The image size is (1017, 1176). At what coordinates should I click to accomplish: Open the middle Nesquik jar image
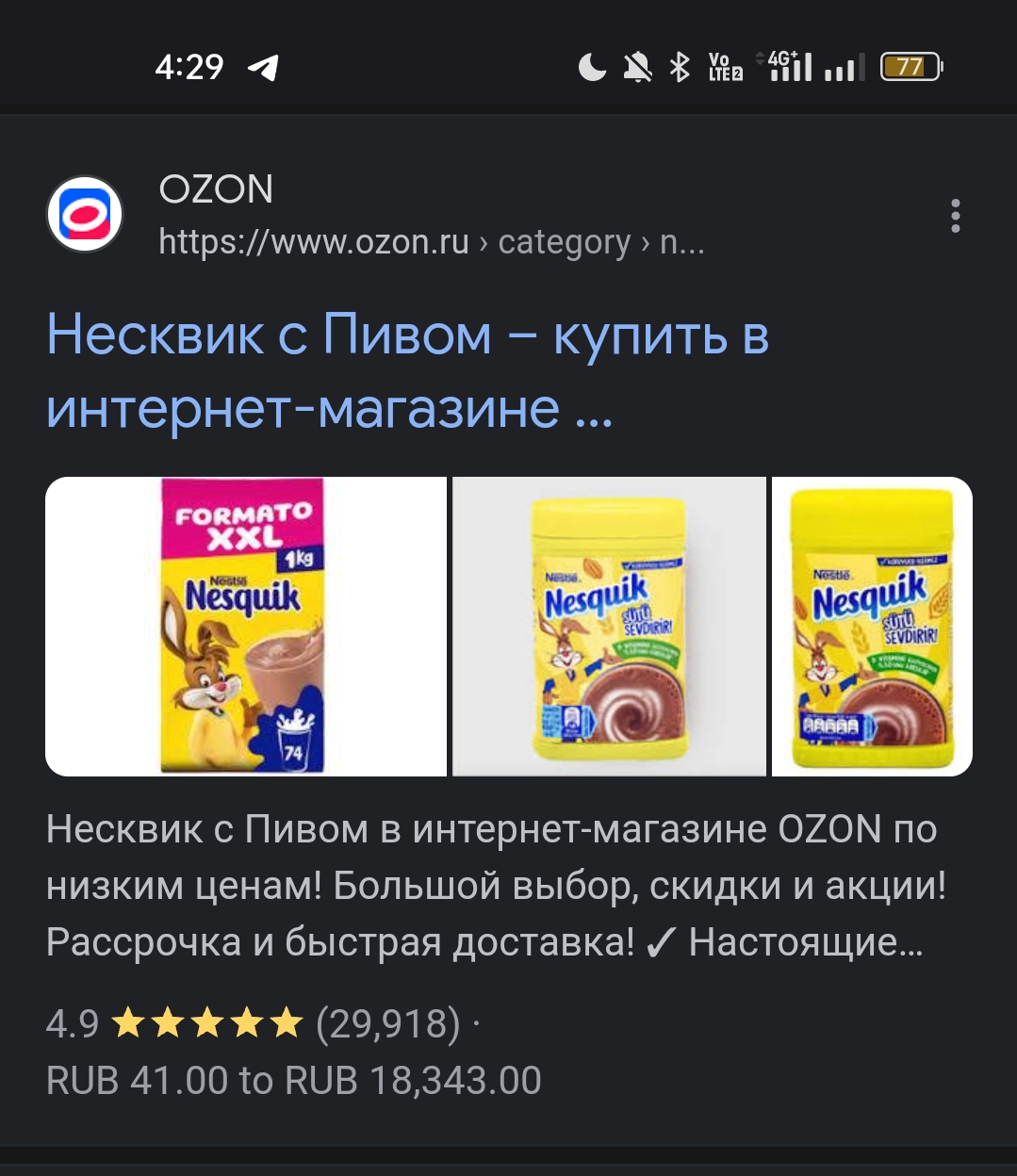point(609,627)
